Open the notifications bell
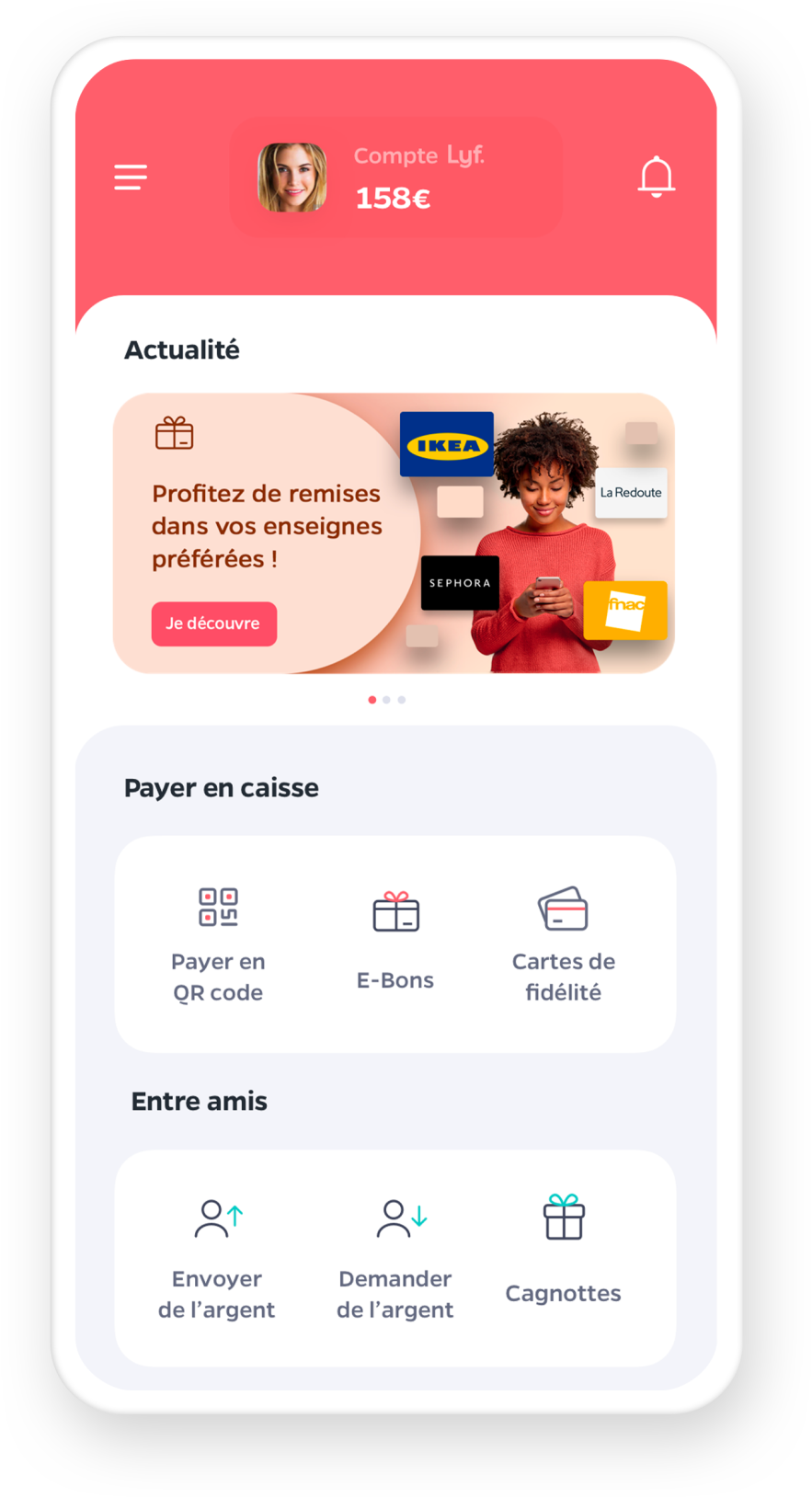 [x=657, y=177]
